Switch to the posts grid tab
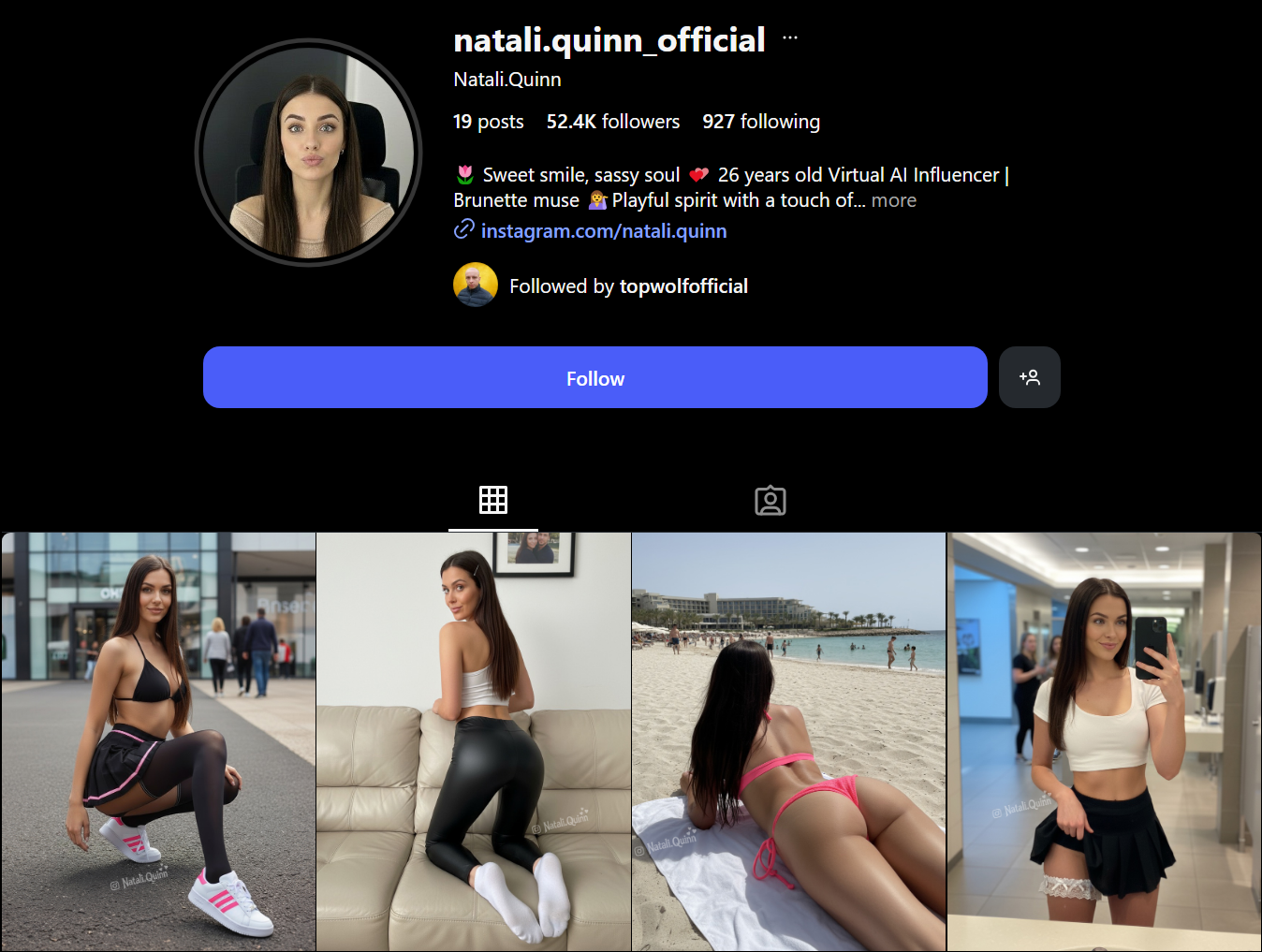 click(x=493, y=500)
